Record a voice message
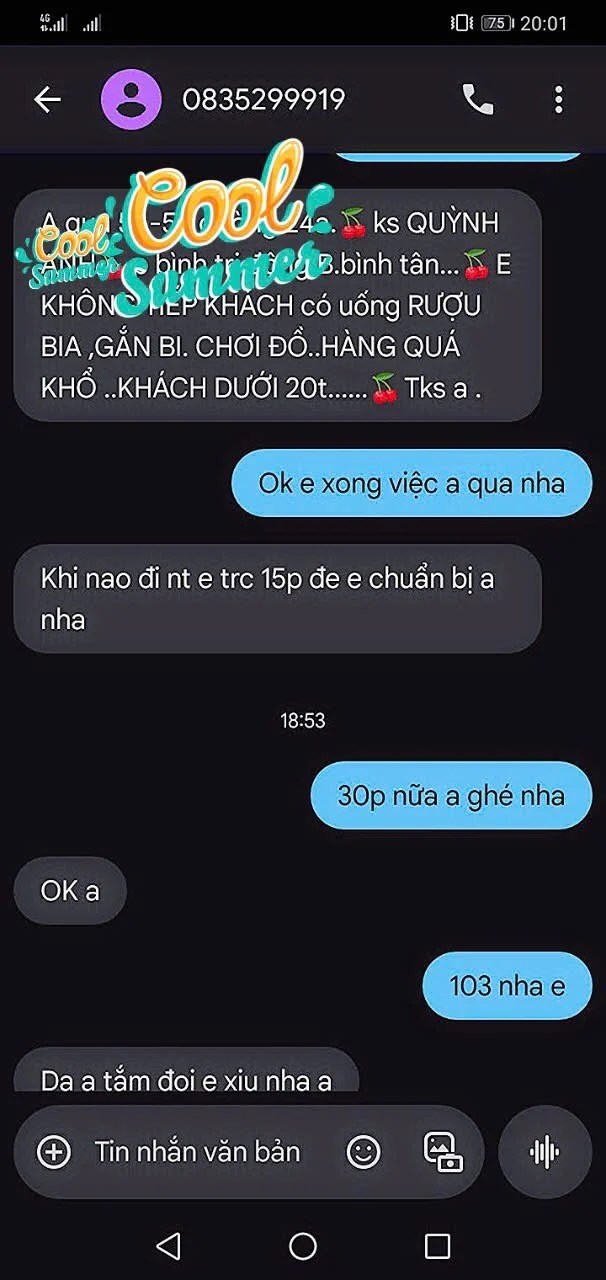Screen dimensions: 606x1280 tap(545, 1152)
